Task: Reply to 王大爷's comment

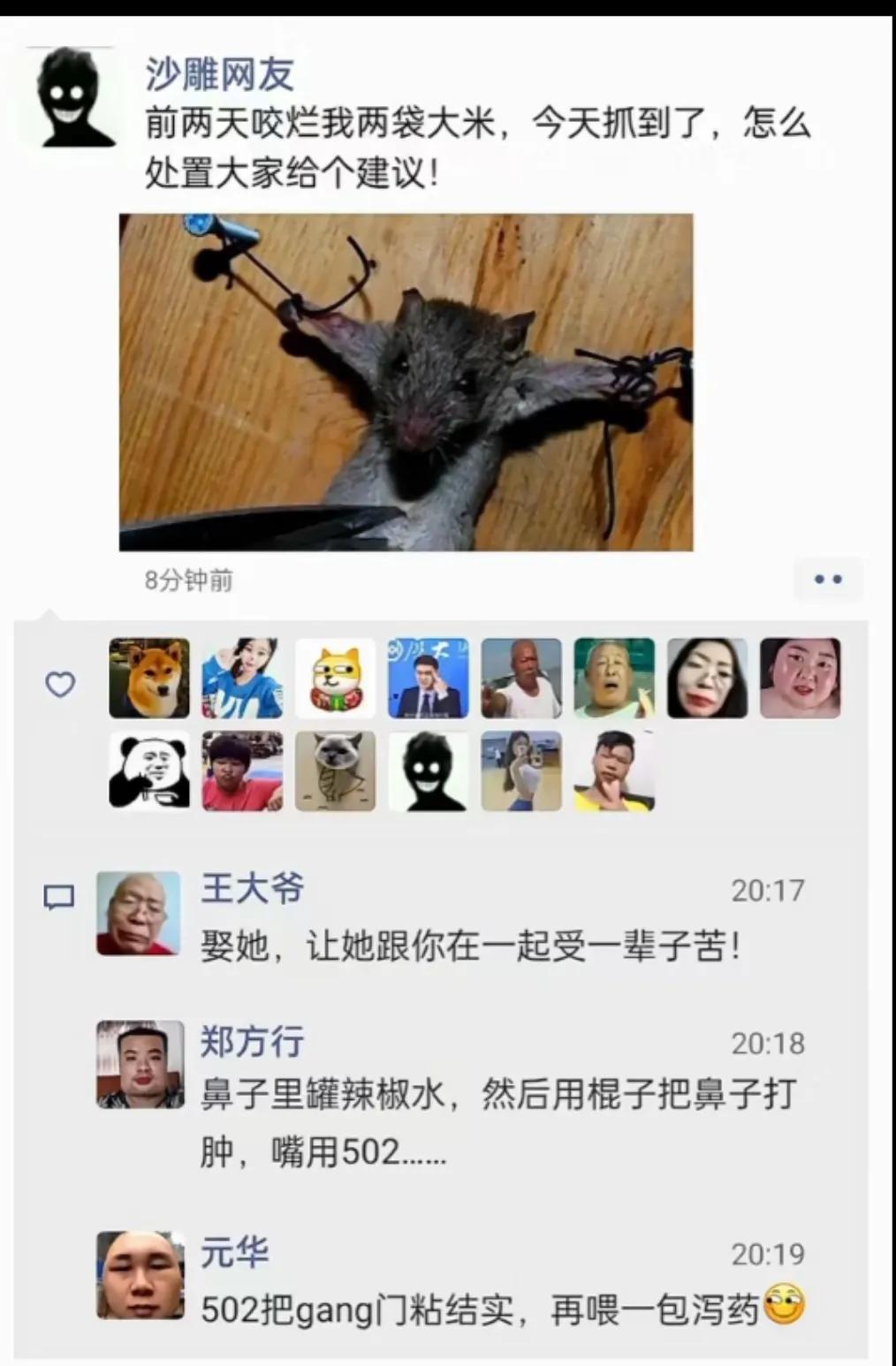Action: point(468,947)
